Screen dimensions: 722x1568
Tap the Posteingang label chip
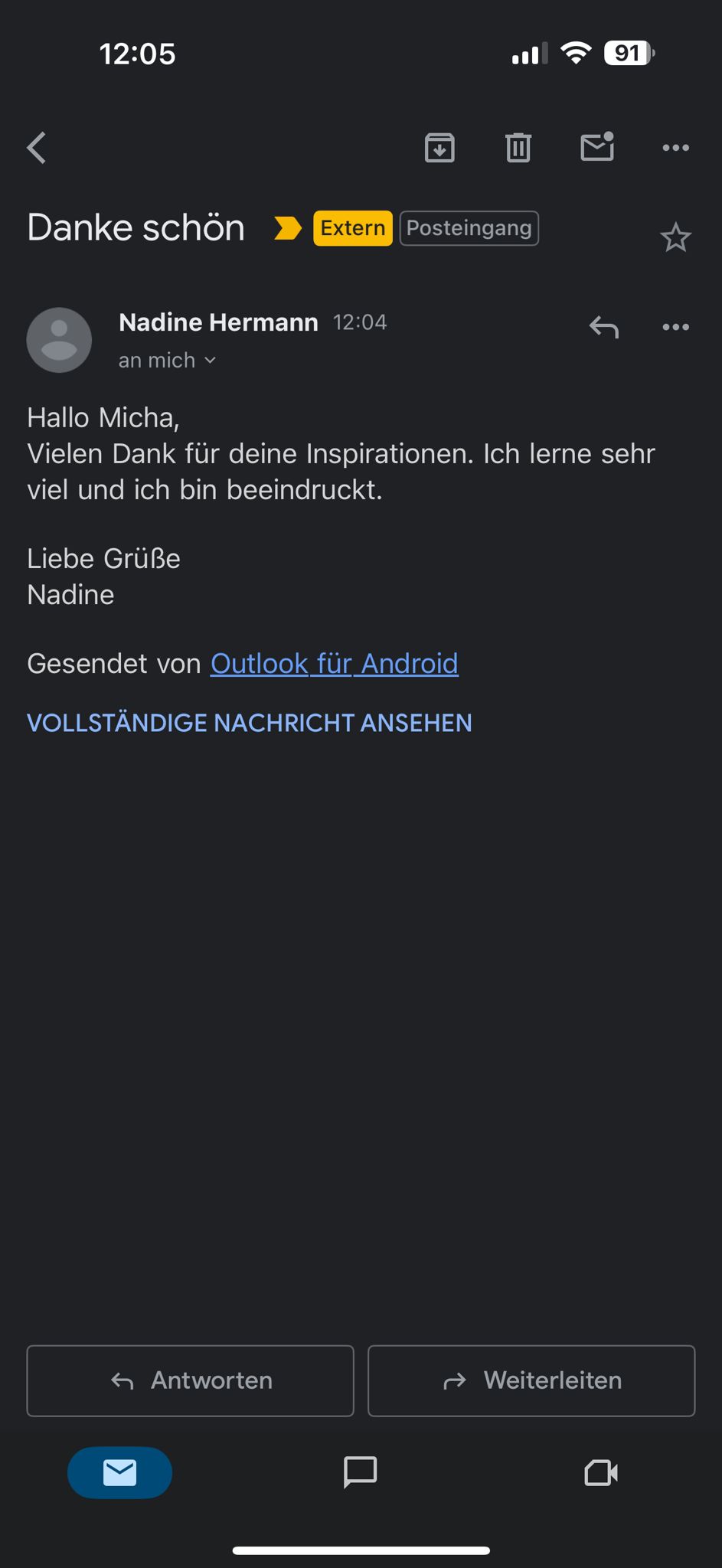(x=469, y=228)
